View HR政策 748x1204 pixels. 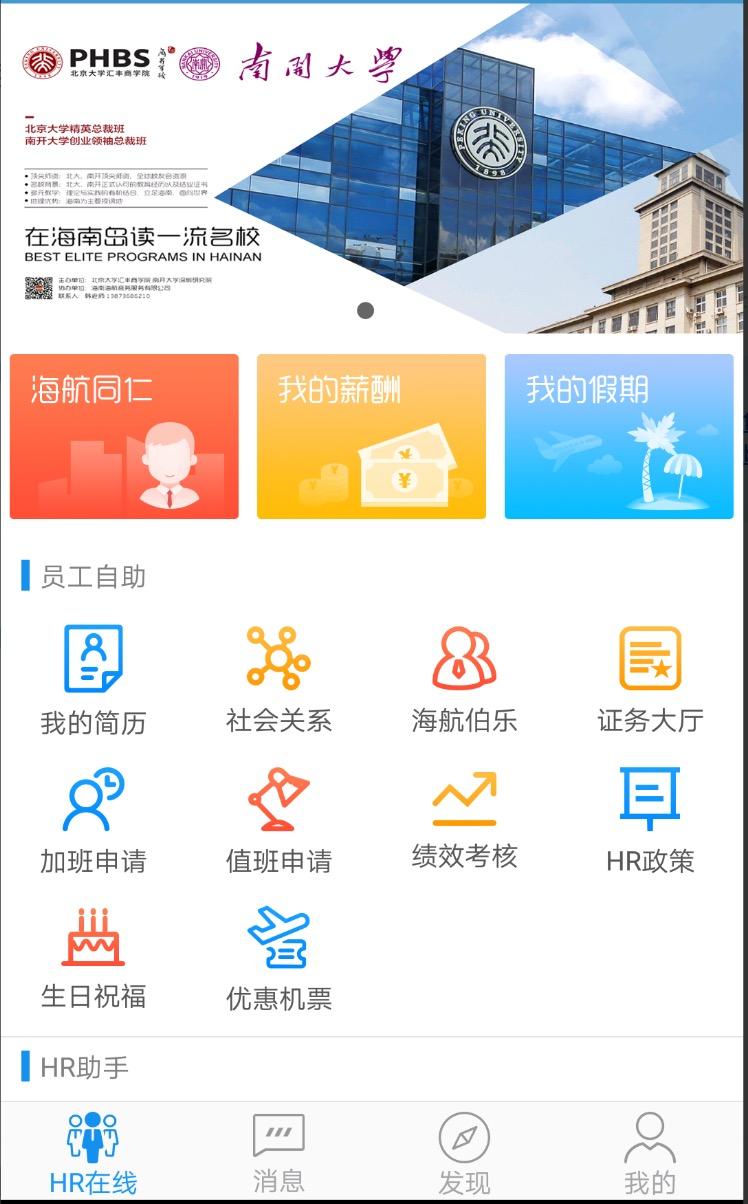pyautogui.click(x=650, y=820)
